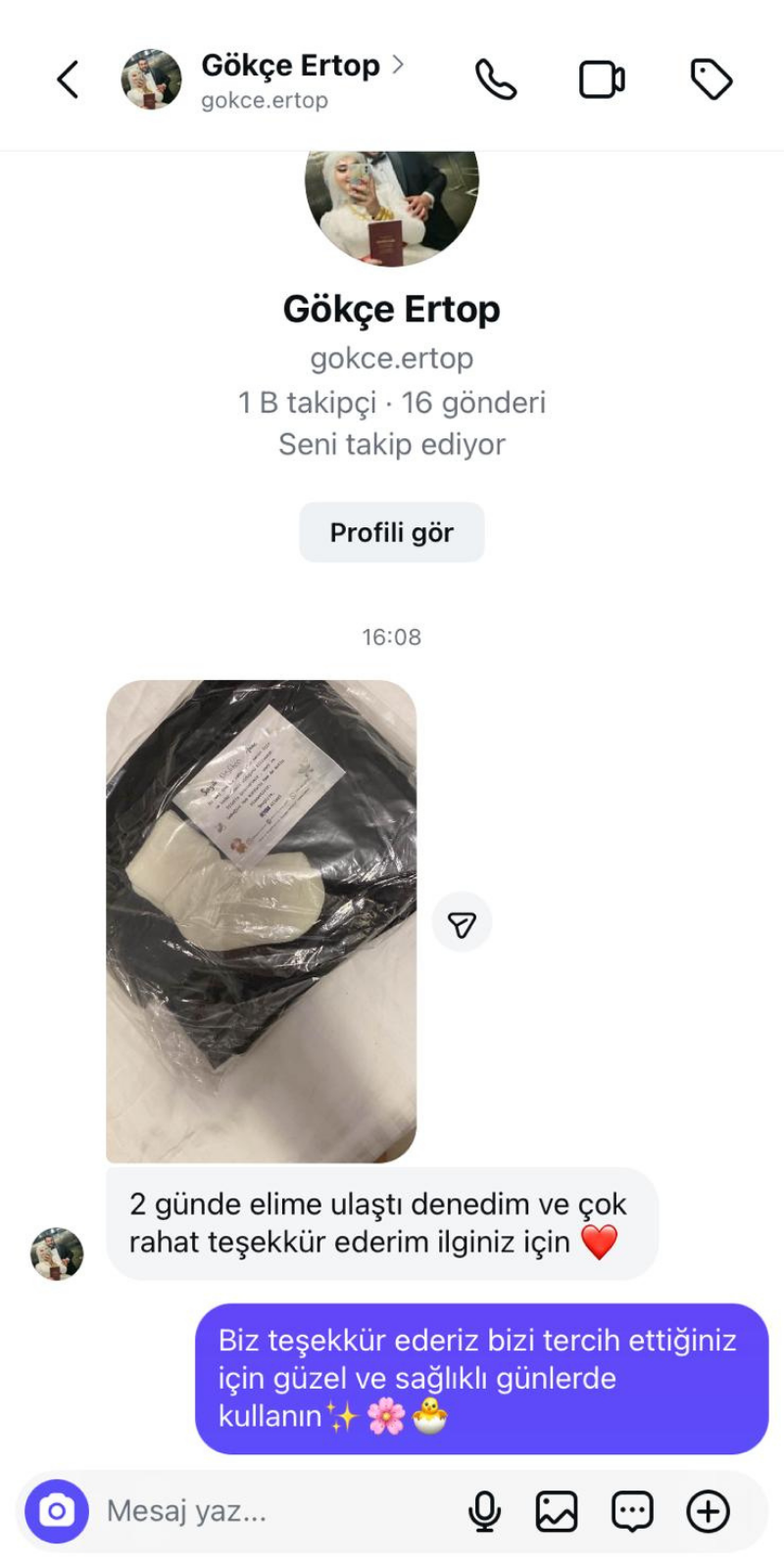Start a video call with Gökçe Ertop

tap(602, 79)
